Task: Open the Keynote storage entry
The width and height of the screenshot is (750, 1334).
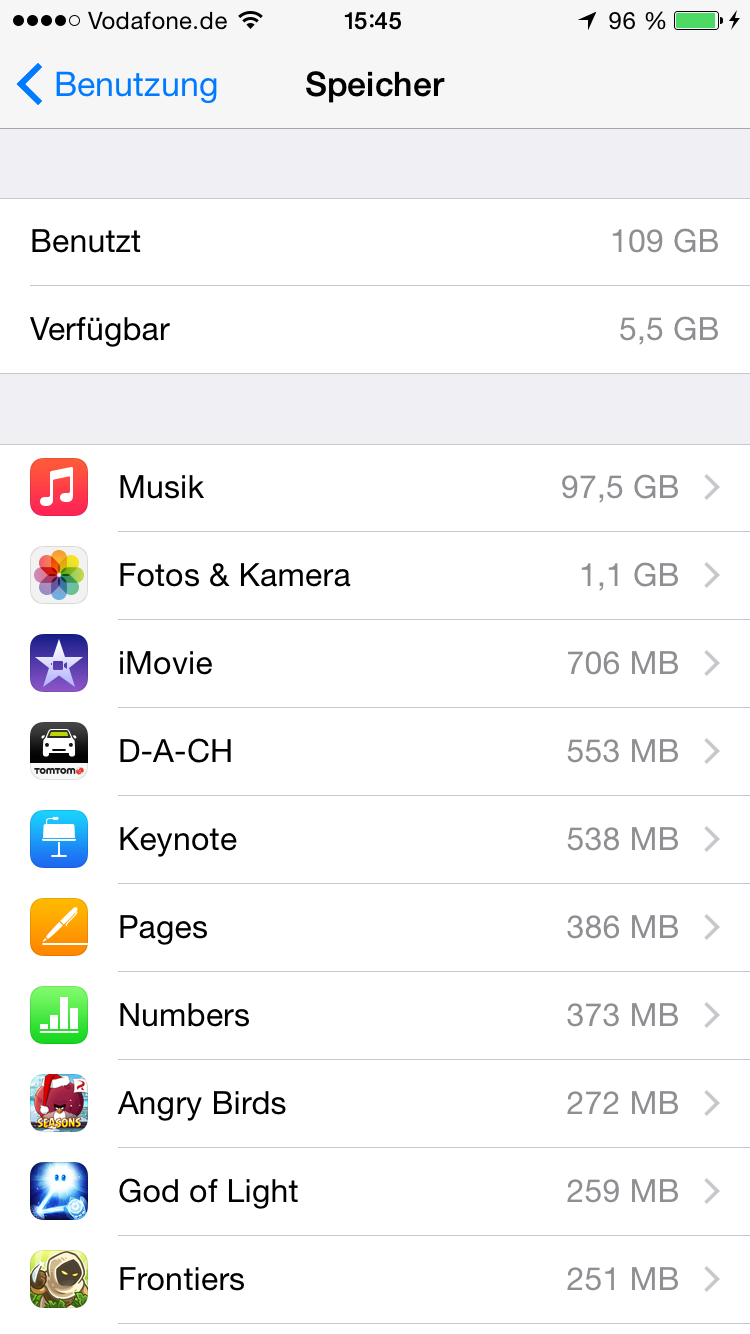Action: pos(375,840)
